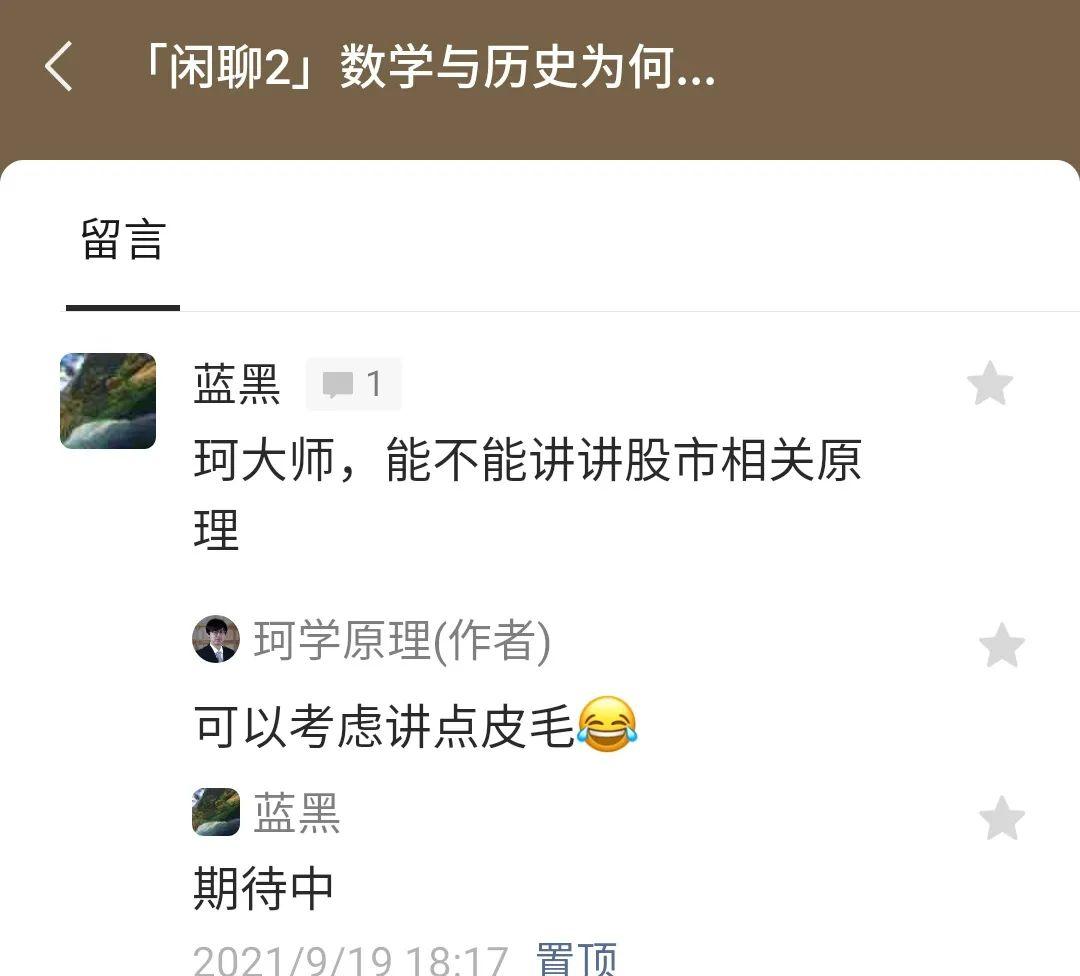Open 蓝黑's large profile avatar
This screenshot has width=1080, height=976.
(108, 401)
